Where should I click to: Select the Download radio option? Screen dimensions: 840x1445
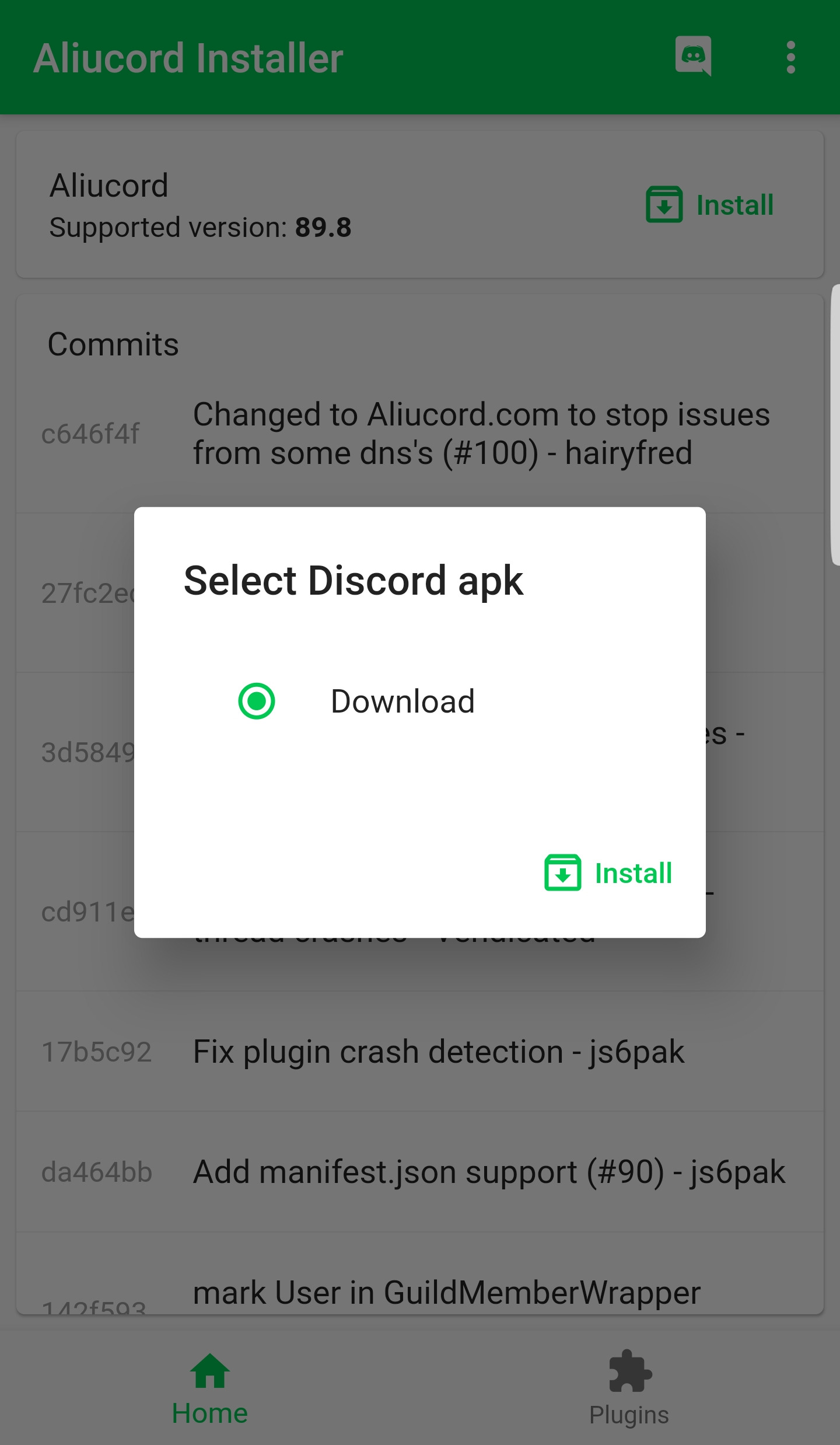[x=257, y=701]
